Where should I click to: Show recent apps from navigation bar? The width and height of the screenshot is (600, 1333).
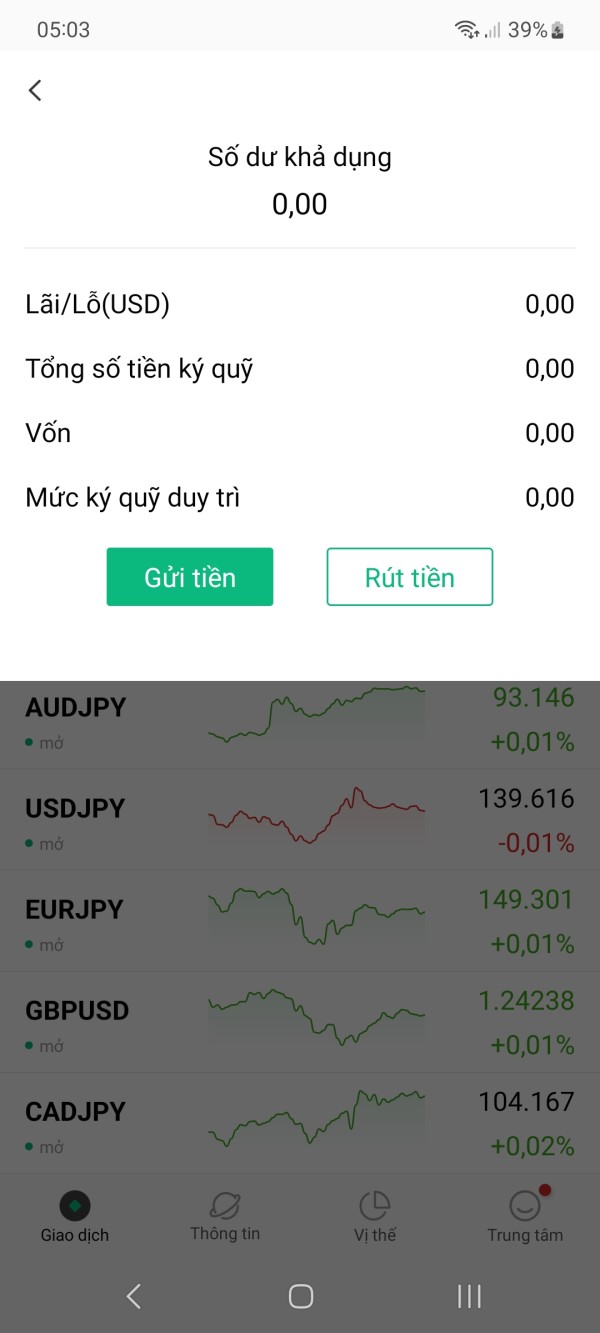tap(469, 1297)
